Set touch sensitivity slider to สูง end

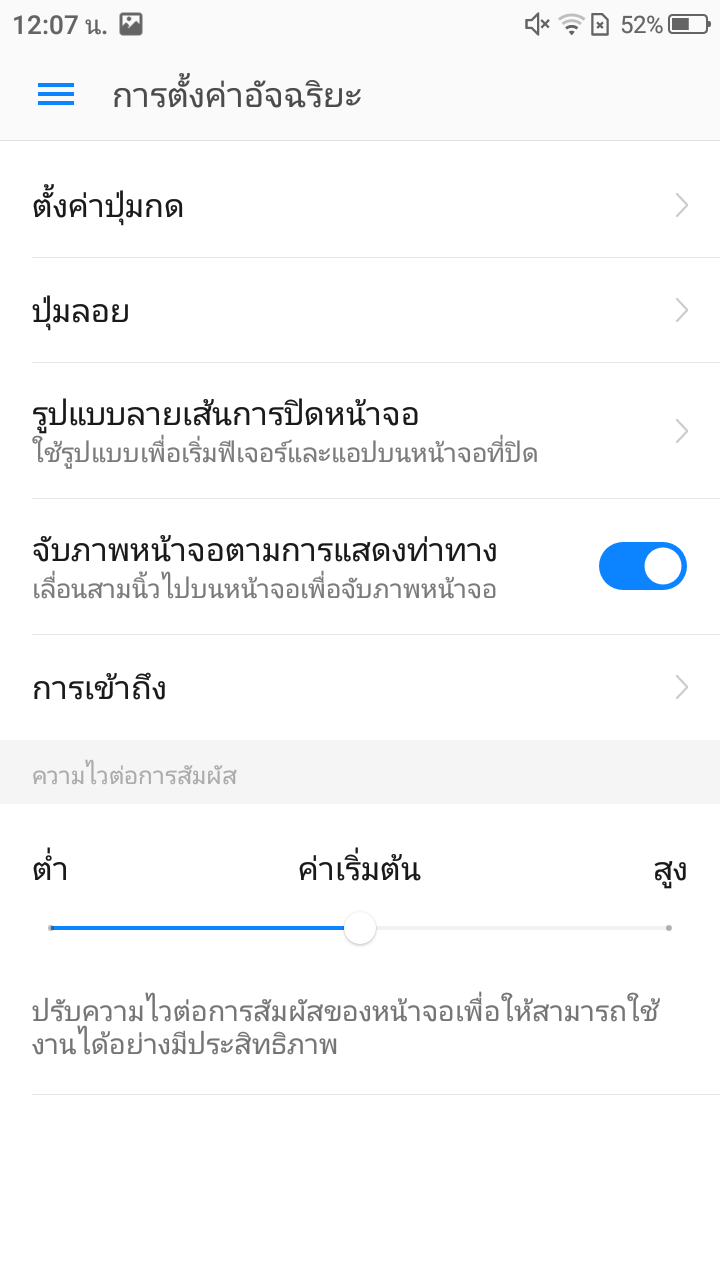668,928
